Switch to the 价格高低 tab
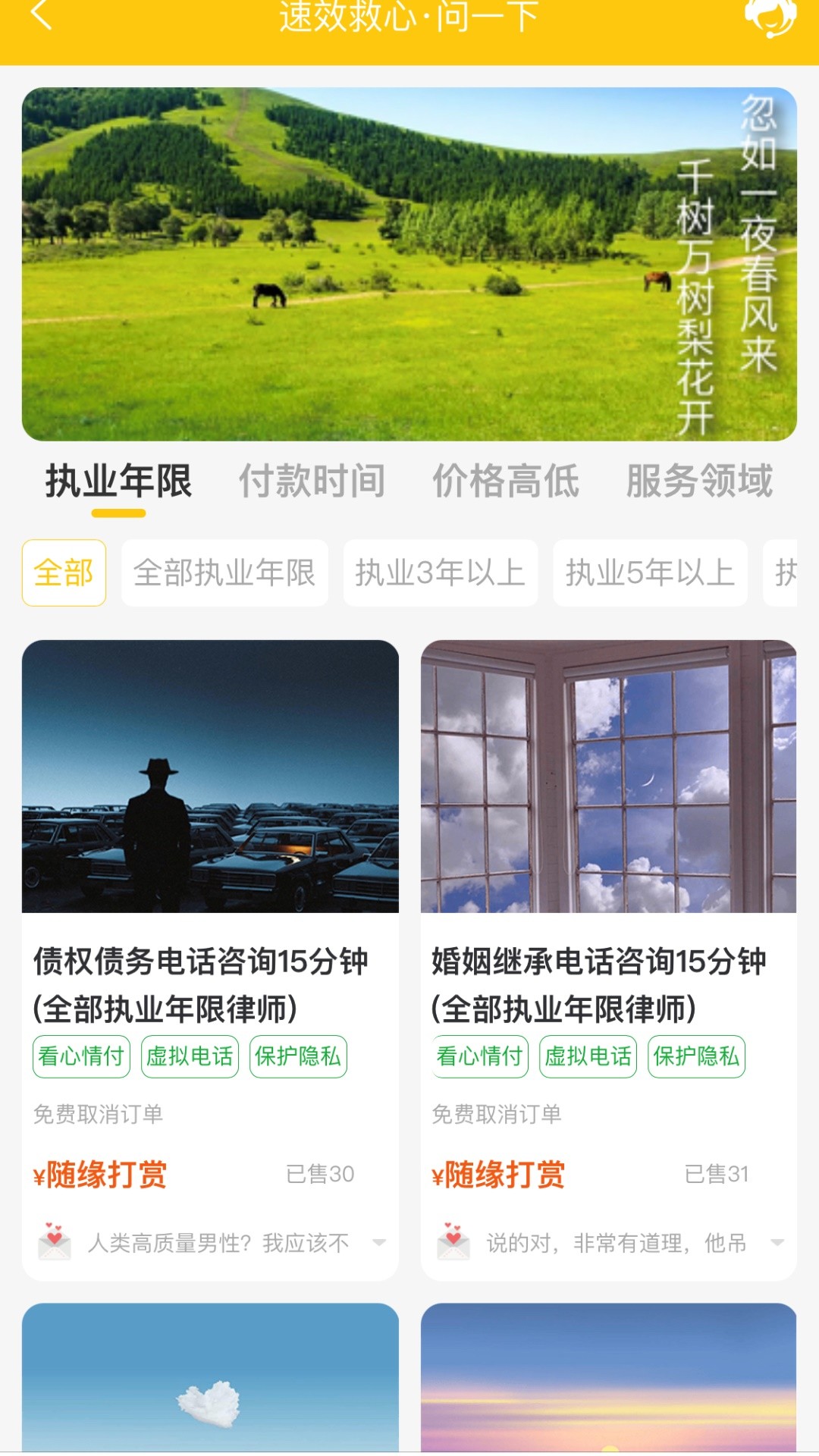This screenshot has width=819, height=1456. click(506, 482)
